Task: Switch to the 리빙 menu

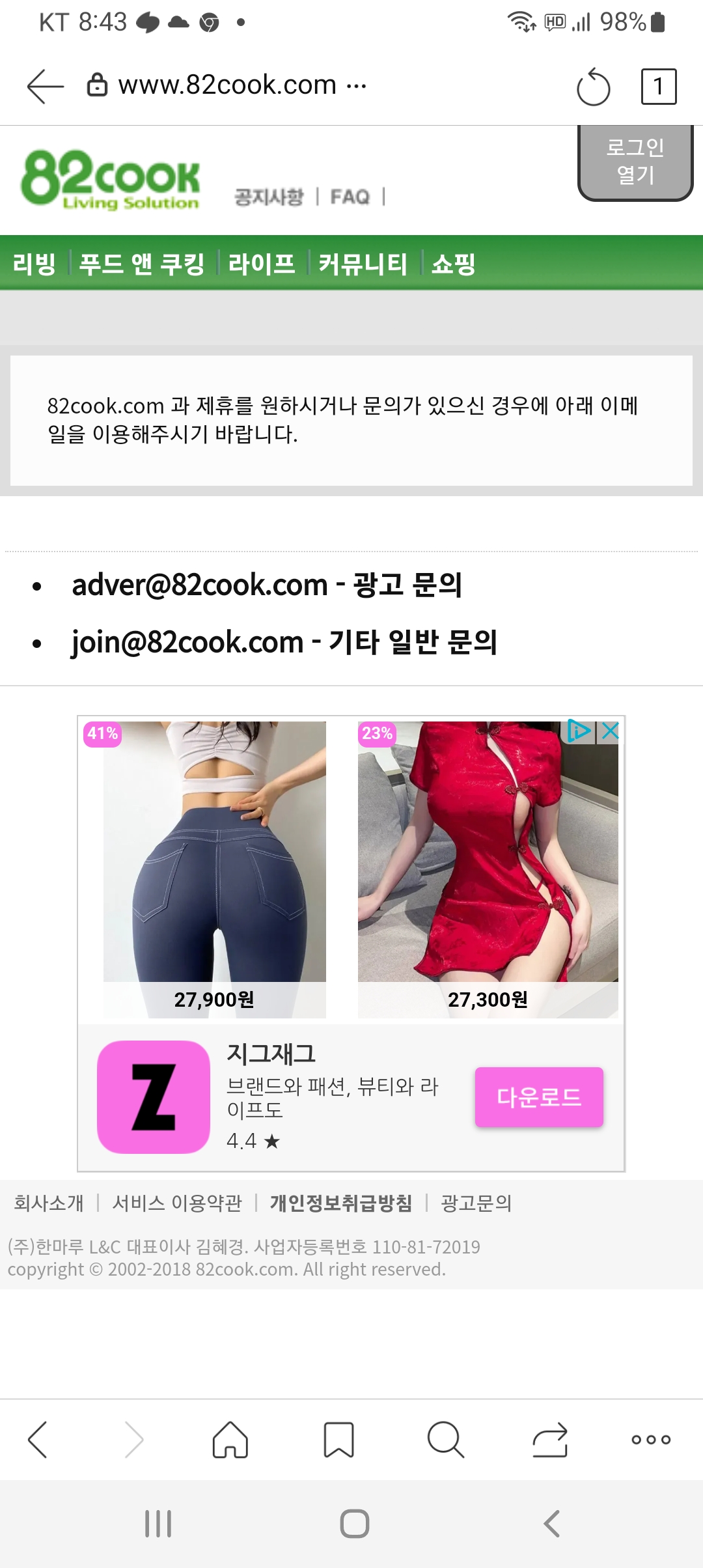Action: [34, 264]
